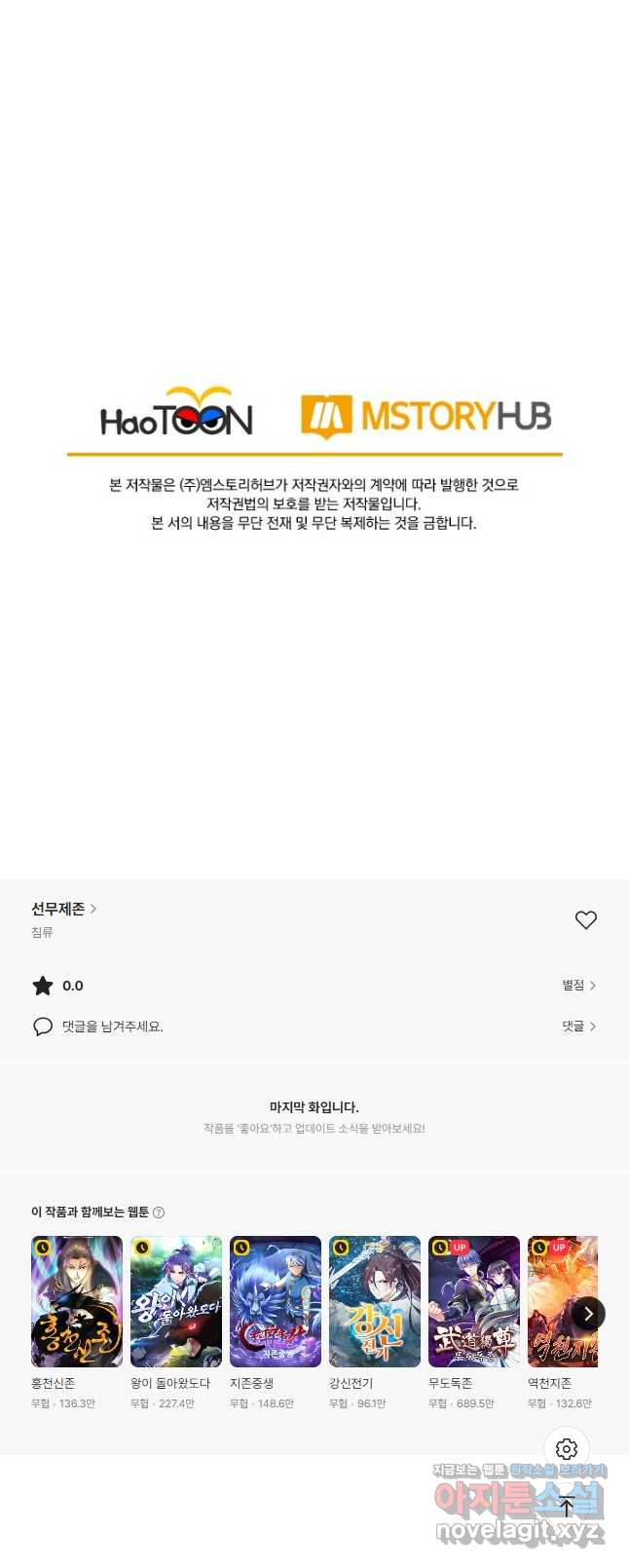Open the 강신전기 webtoon card

tap(375, 1302)
